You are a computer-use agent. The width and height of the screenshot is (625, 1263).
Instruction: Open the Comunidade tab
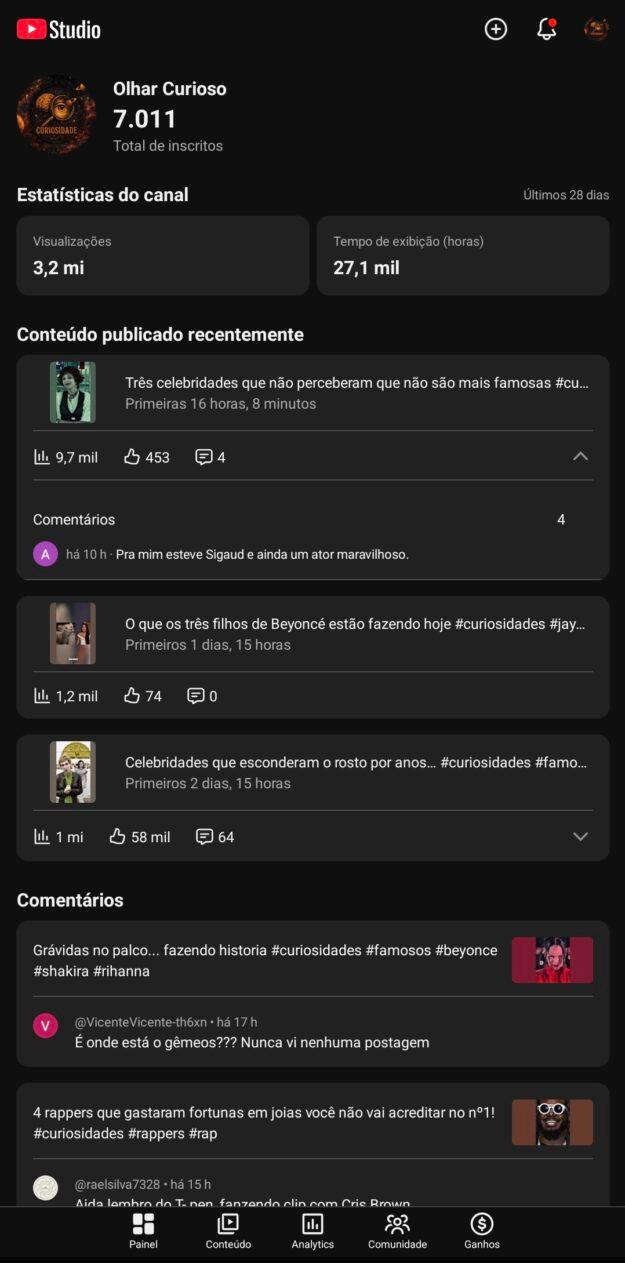(x=397, y=1231)
